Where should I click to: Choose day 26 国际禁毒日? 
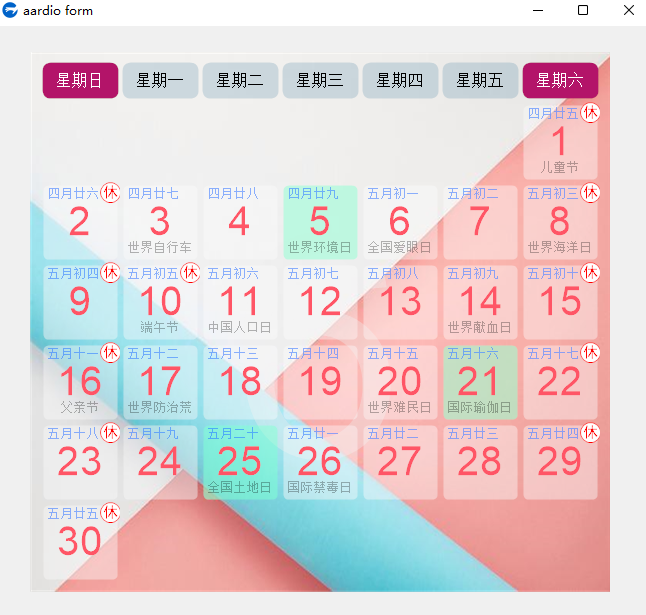(320, 462)
